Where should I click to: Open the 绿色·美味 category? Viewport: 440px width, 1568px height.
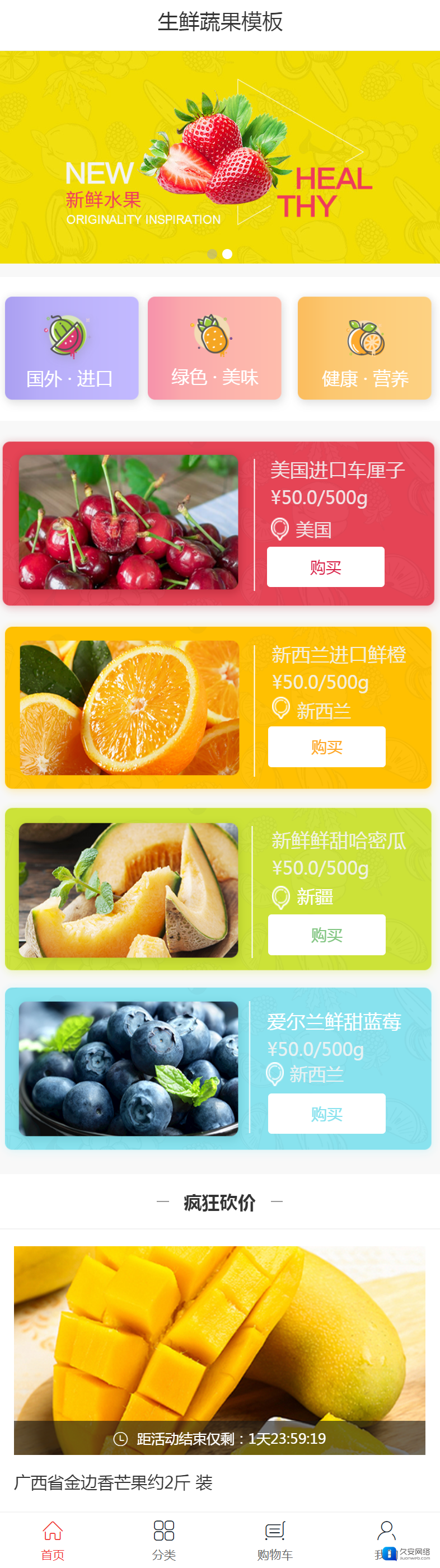(214, 348)
